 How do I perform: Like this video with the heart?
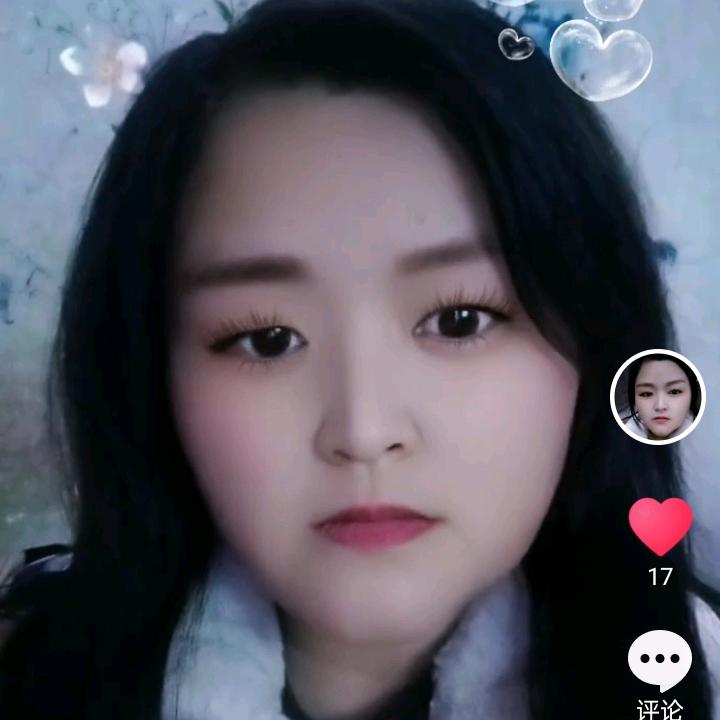point(660,526)
